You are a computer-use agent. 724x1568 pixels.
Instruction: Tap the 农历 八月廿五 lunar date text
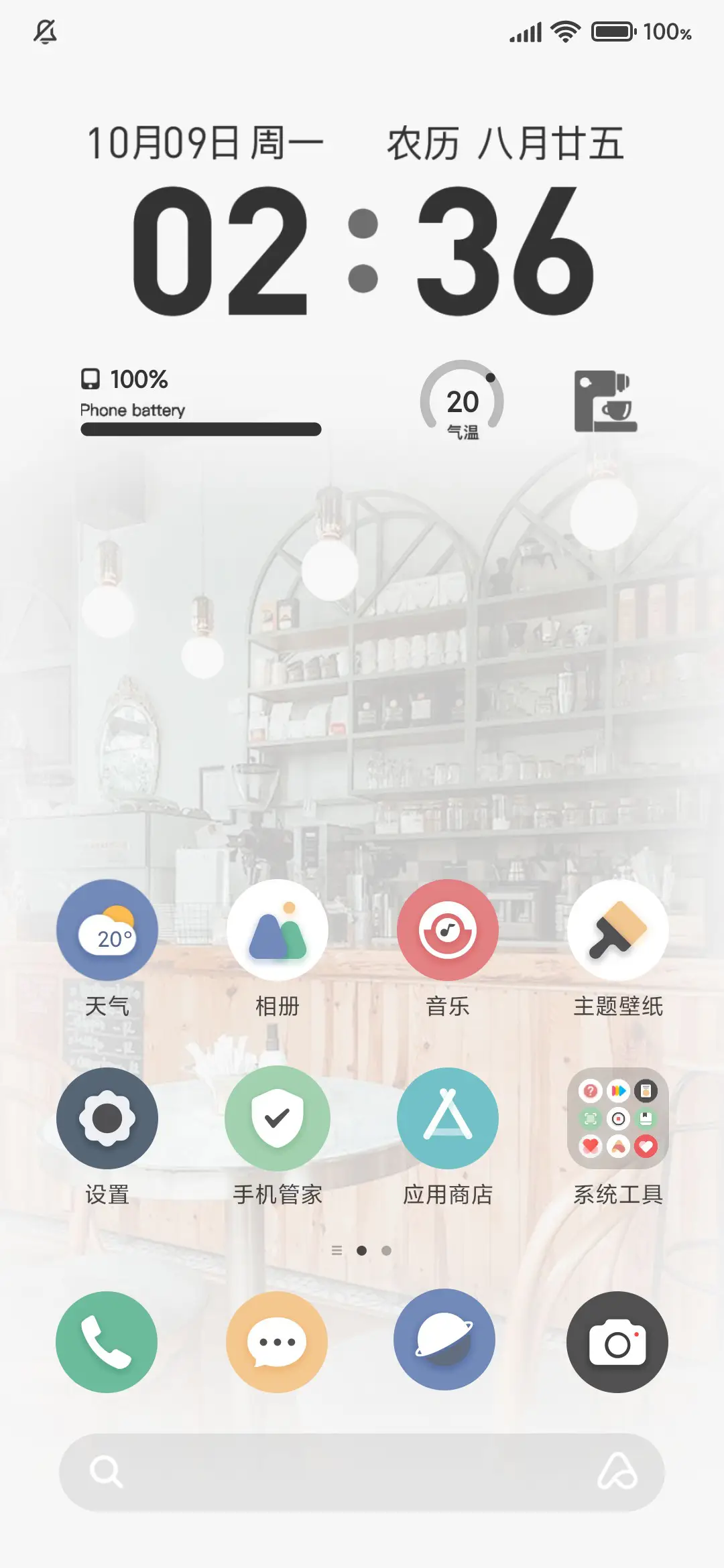[x=506, y=141]
